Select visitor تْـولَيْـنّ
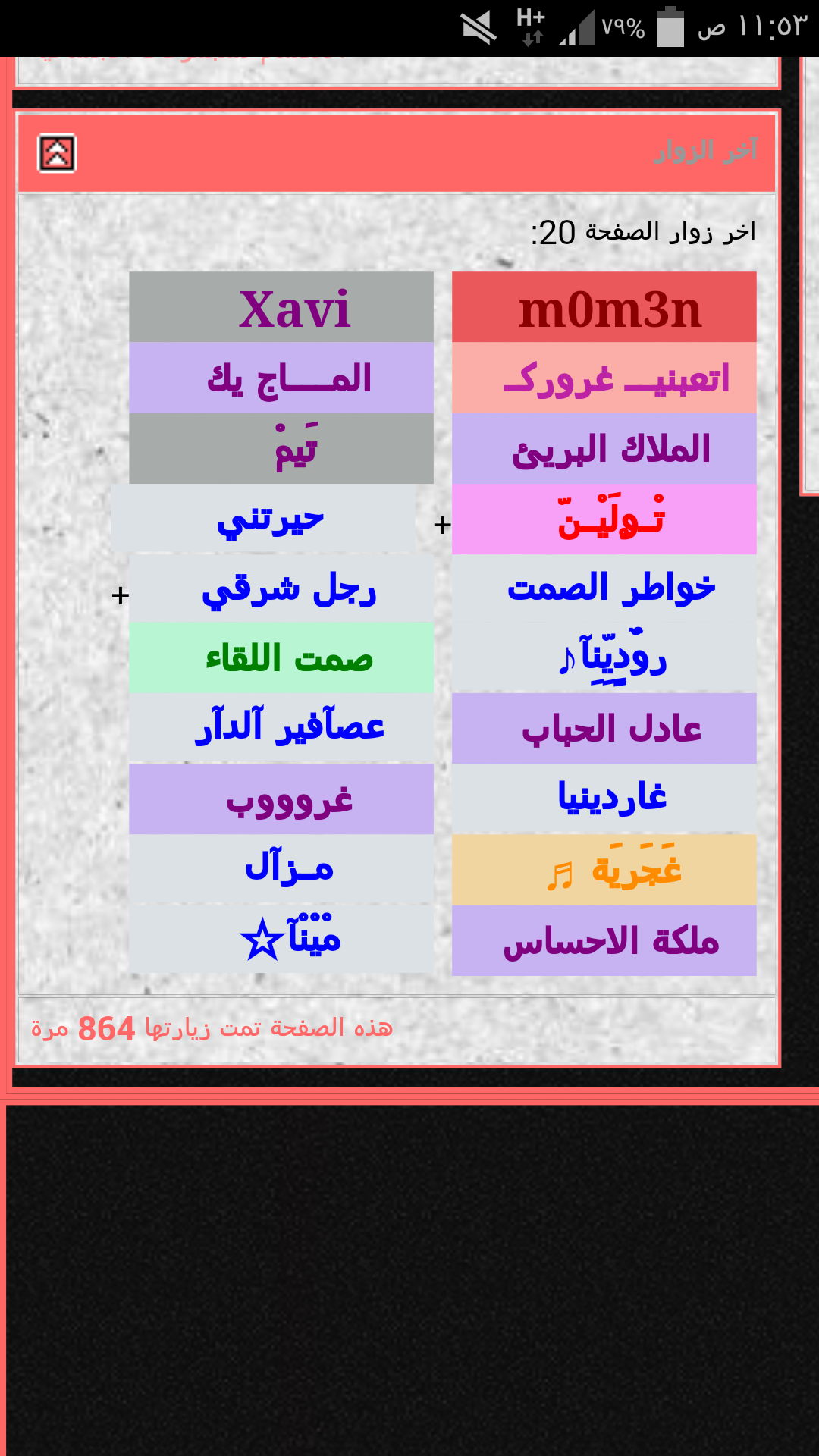The width and height of the screenshot is (819, 1456). point(611,520)
